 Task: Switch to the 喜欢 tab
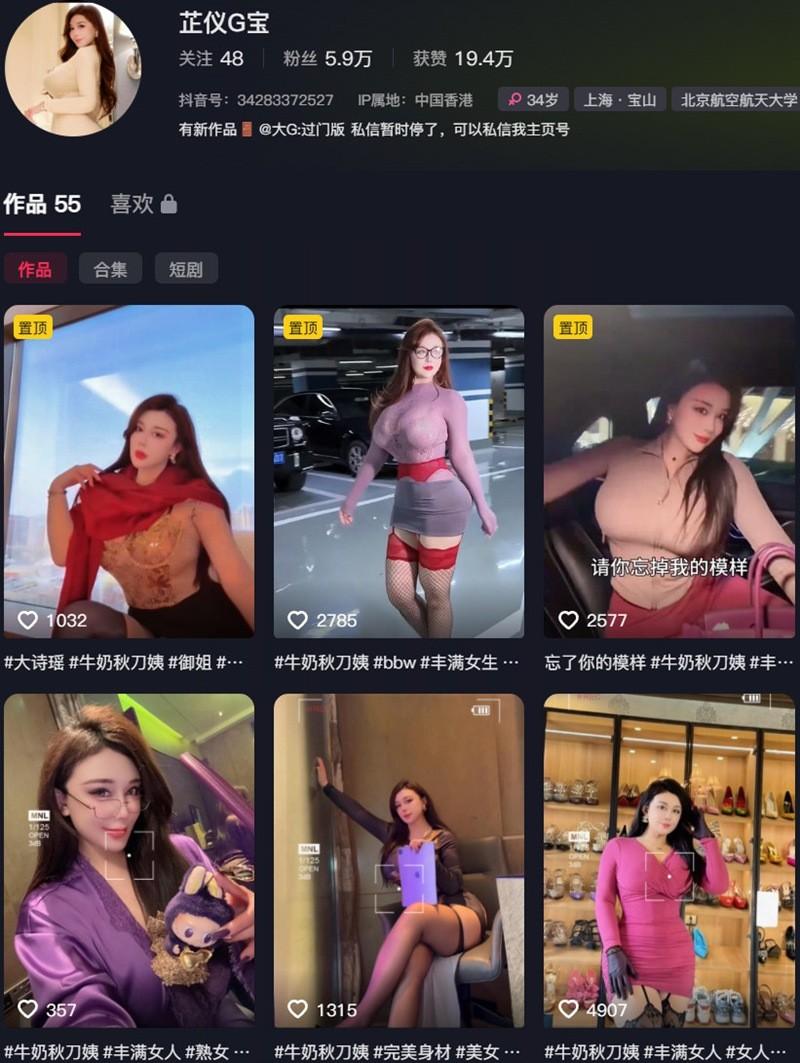(130, 204)
